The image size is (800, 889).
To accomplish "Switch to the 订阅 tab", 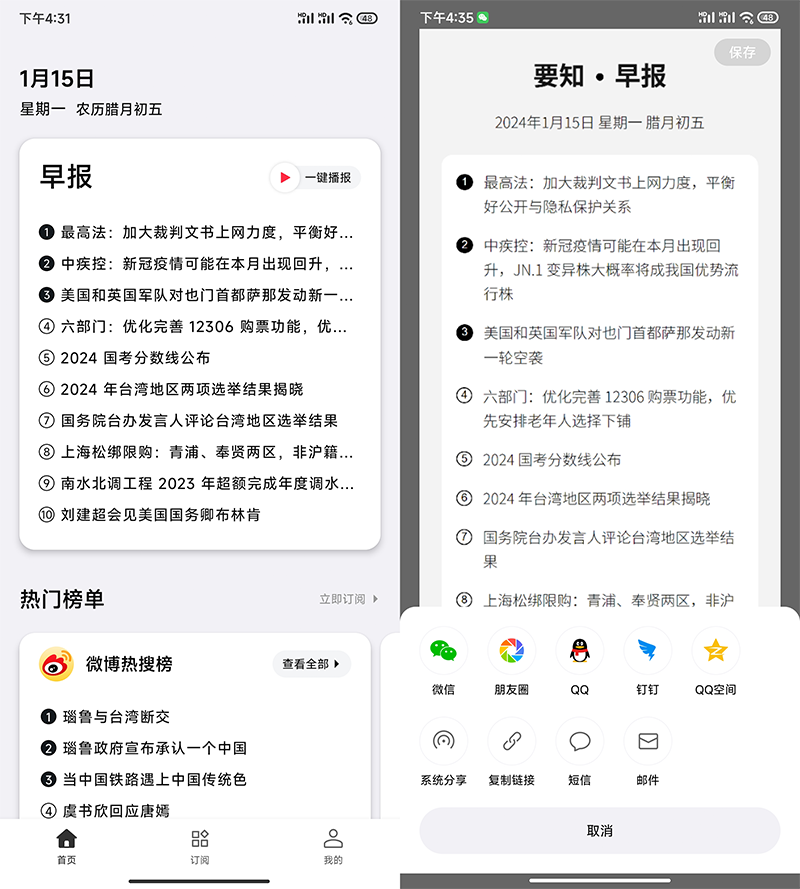I will (200, 845).
